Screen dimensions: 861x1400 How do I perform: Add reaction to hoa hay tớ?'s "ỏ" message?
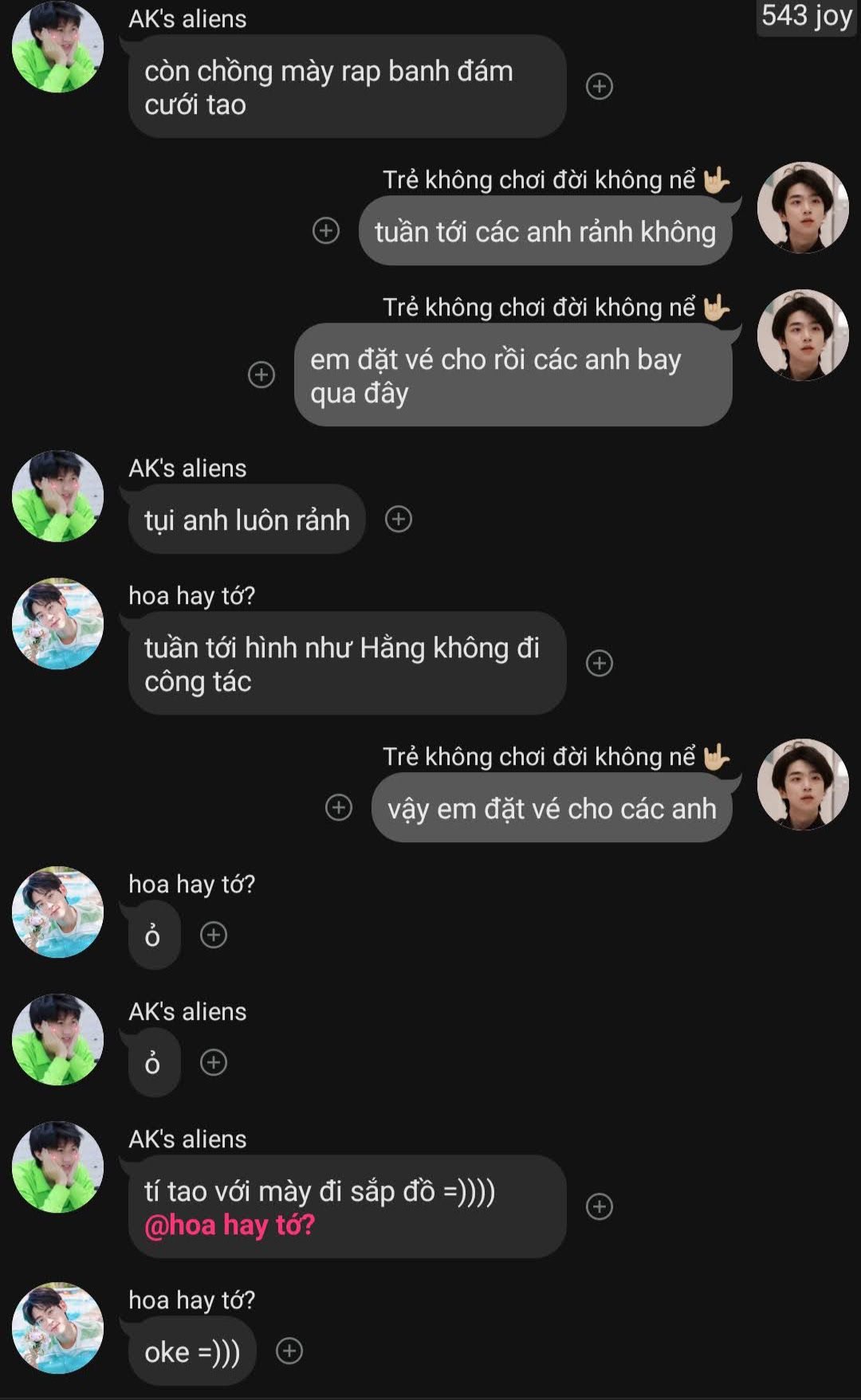[214, 935]
